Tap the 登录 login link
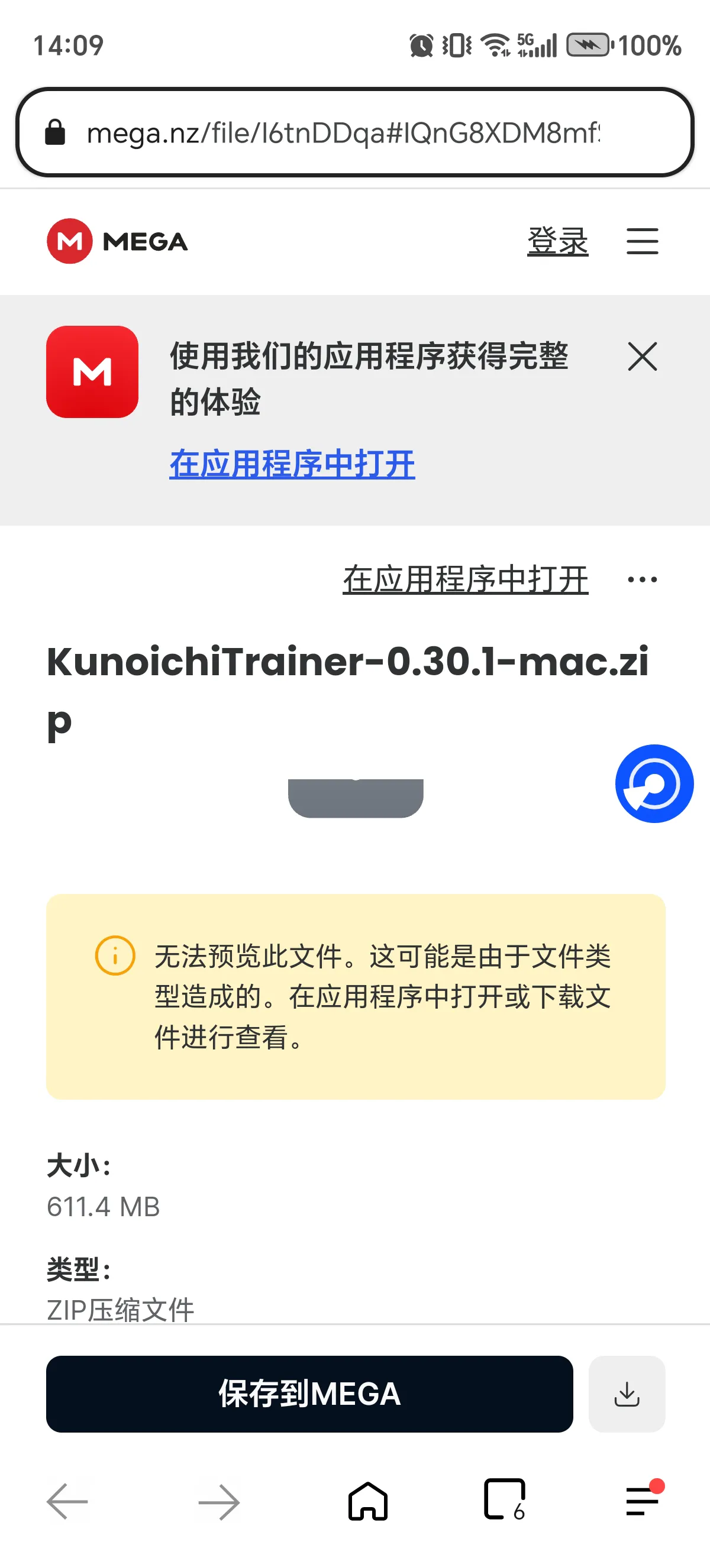Viewport: 710px width, 1568px height. 557,242
